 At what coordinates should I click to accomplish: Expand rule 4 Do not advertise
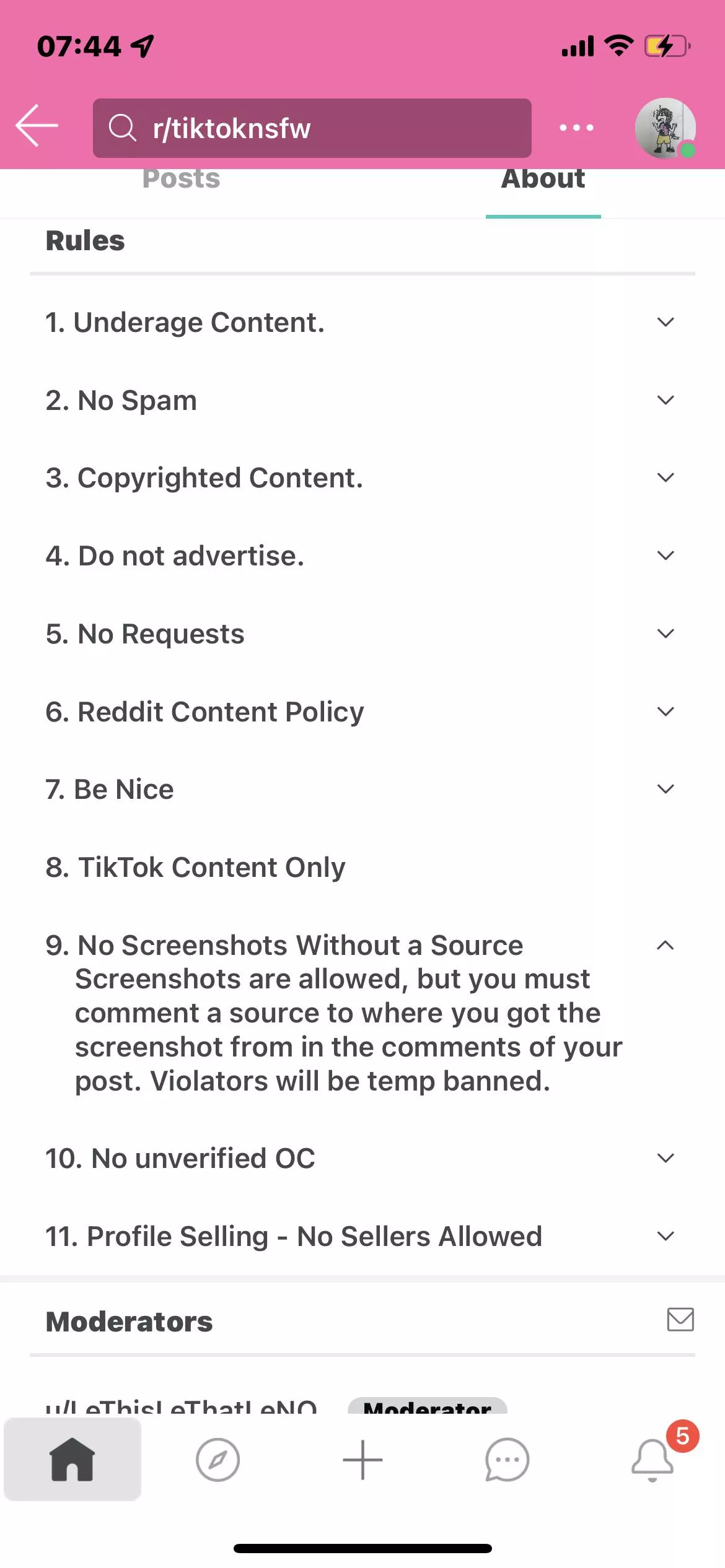pyautogui.click(x=664, y=555)
